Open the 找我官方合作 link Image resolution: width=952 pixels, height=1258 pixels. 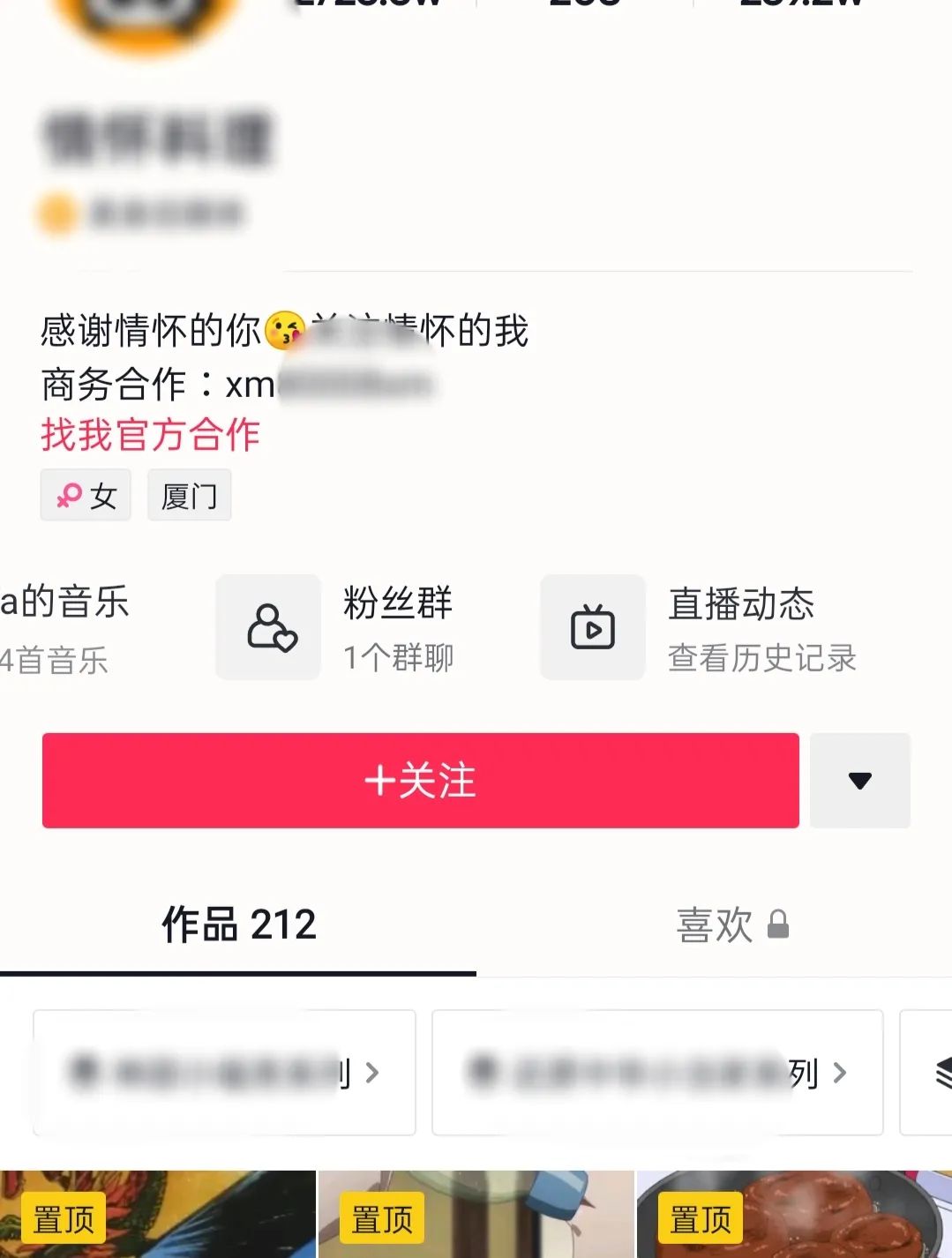point(150,435)
